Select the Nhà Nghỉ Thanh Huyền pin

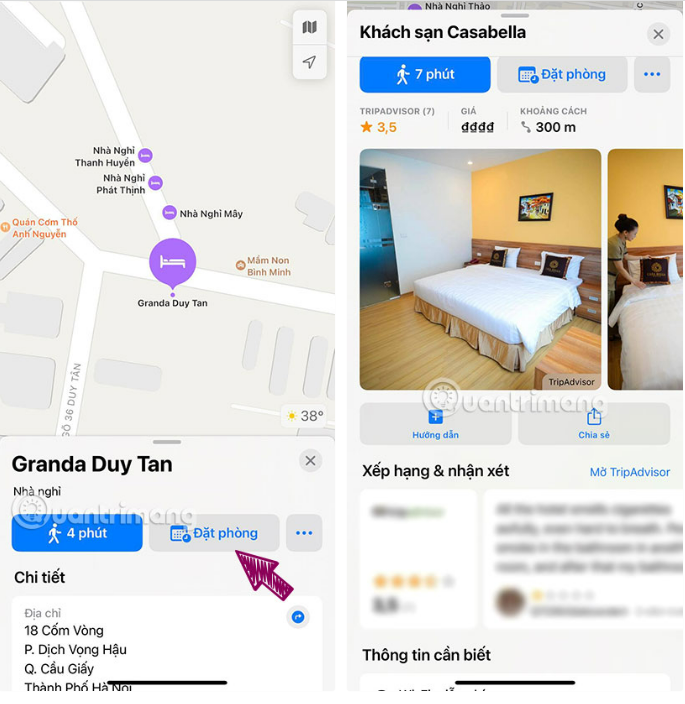[145, 156]
